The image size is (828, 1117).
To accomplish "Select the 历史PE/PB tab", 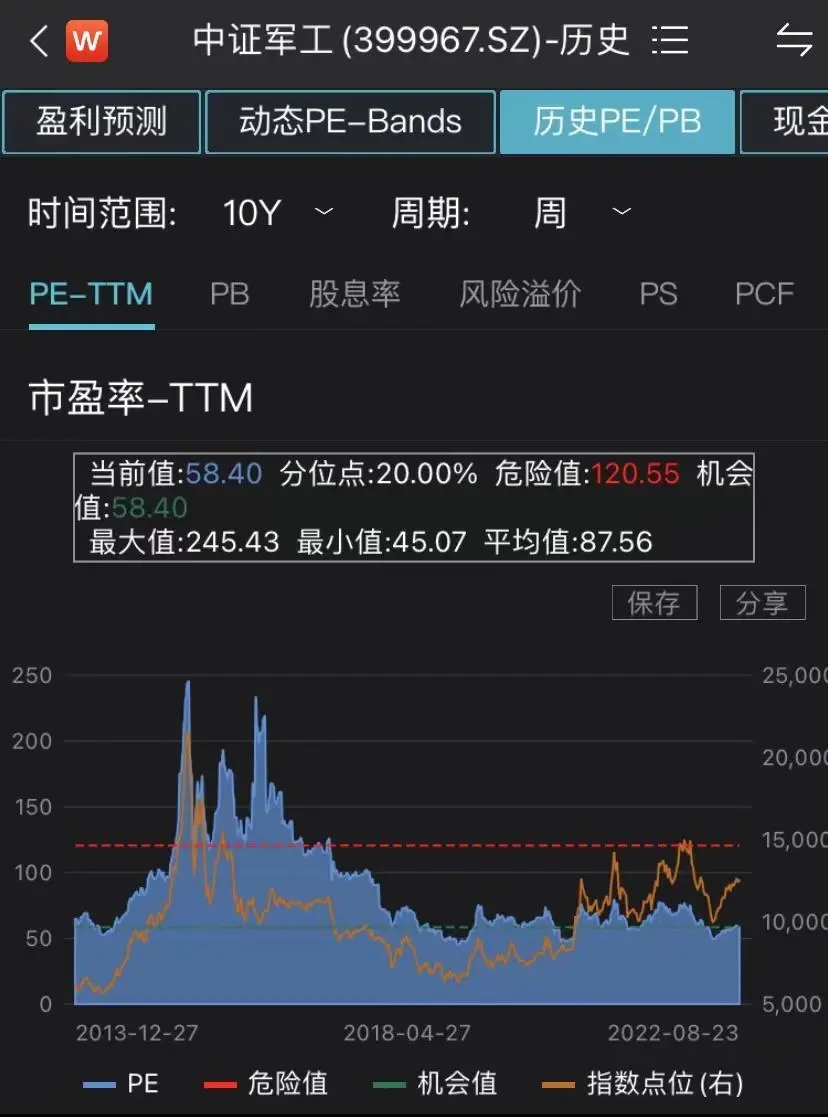I will (x=617, y=122).
